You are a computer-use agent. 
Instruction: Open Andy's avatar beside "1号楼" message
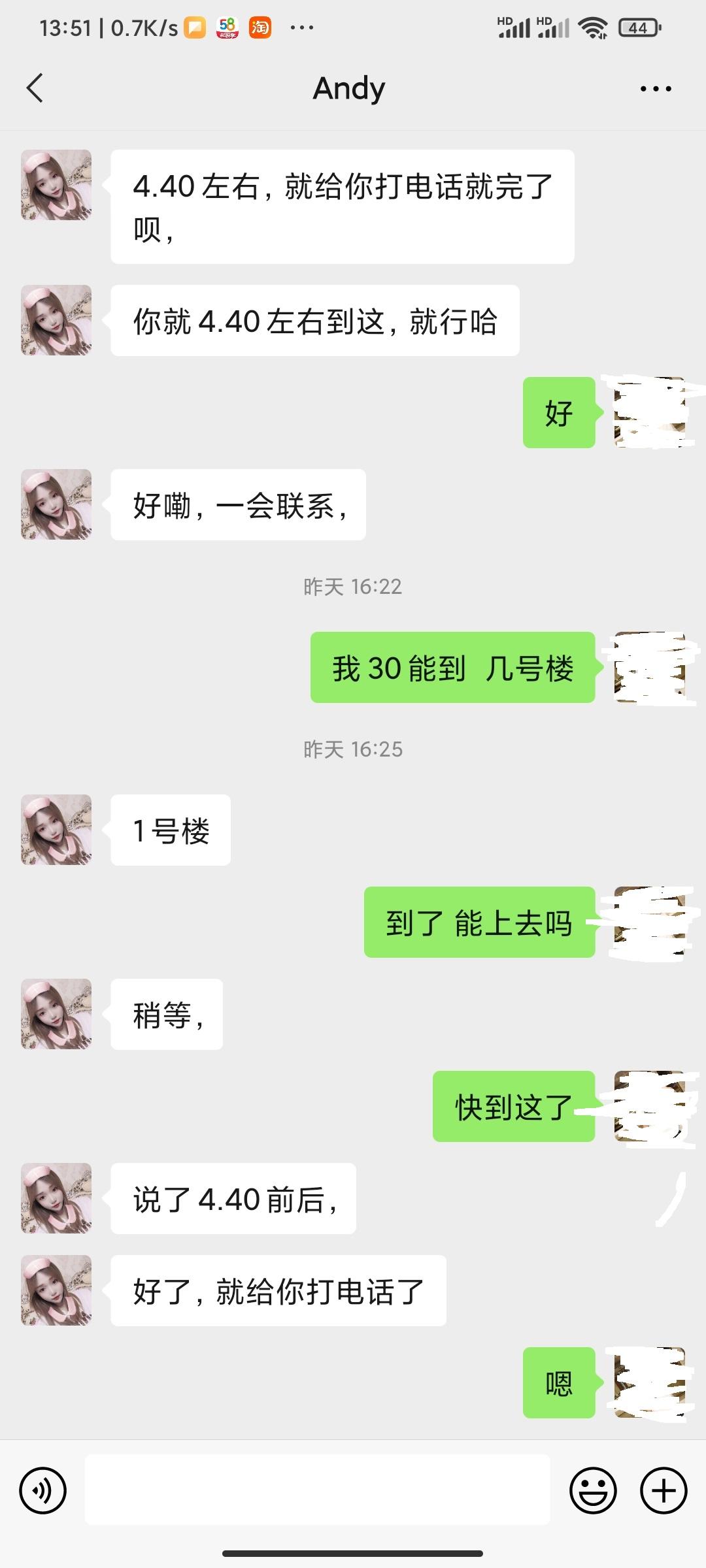point(56,830)
